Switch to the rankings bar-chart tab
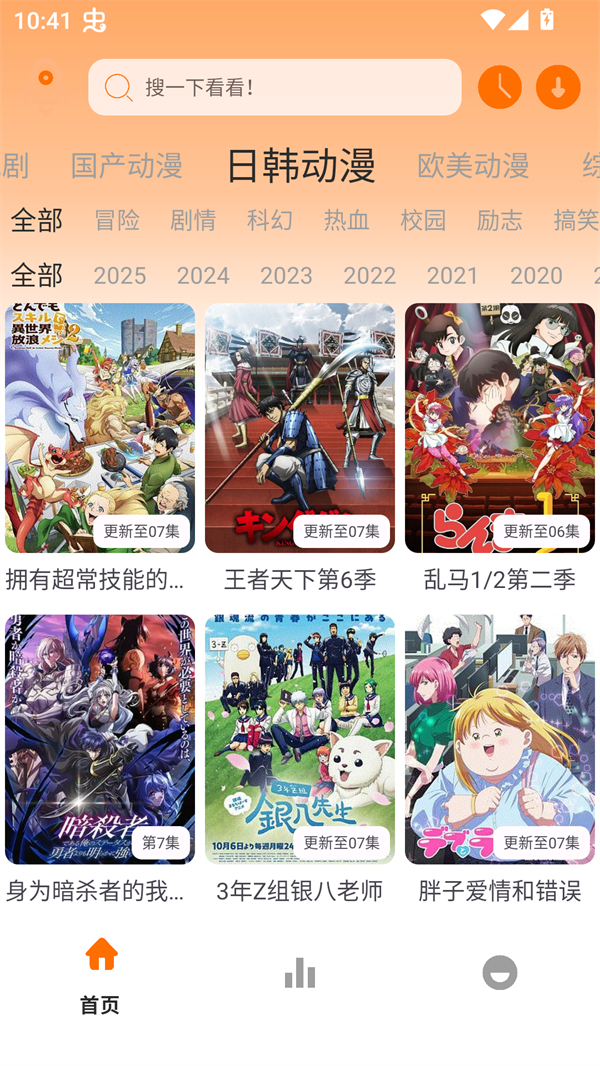 (x=300, y=973)
